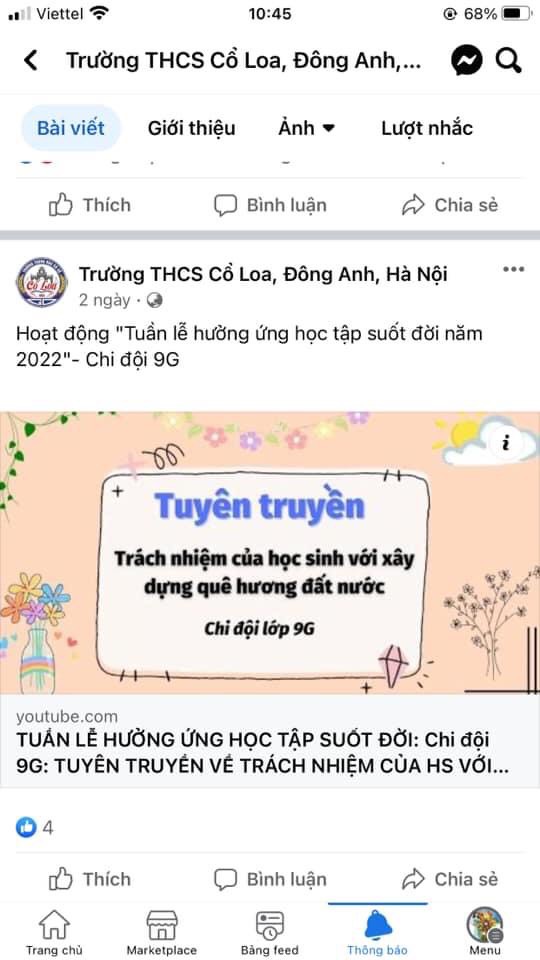
Task: Open the Marketplace tab
Action: pos(162,932)
